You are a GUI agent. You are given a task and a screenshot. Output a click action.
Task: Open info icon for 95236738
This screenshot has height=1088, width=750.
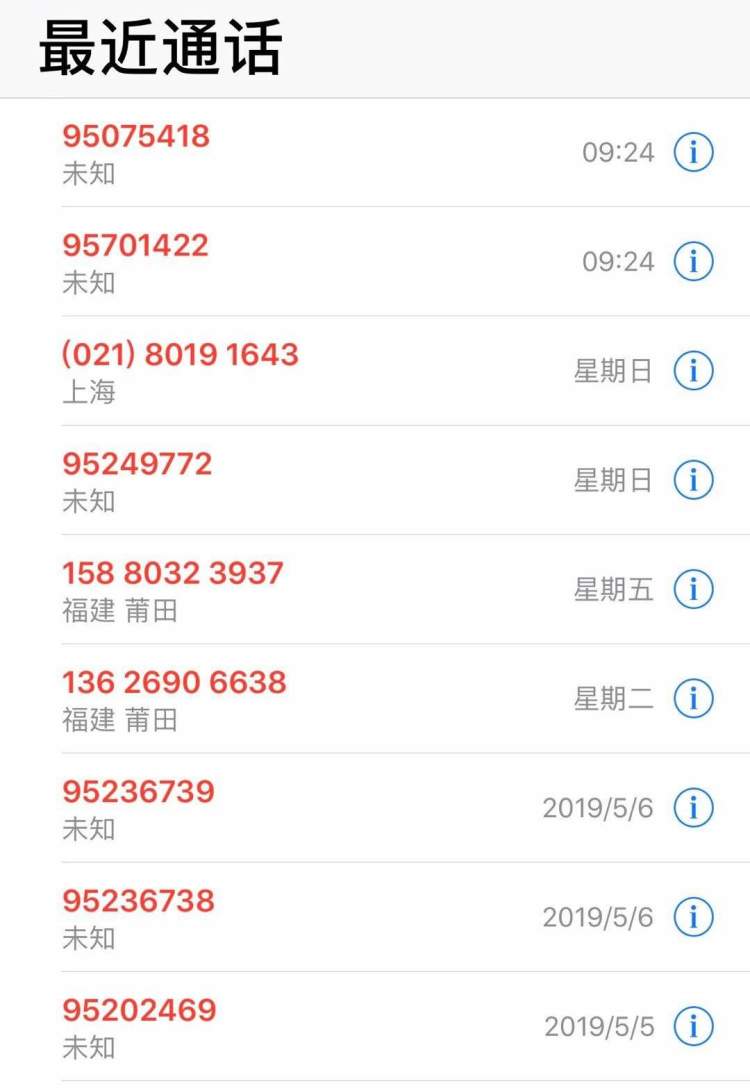(693, 917)
